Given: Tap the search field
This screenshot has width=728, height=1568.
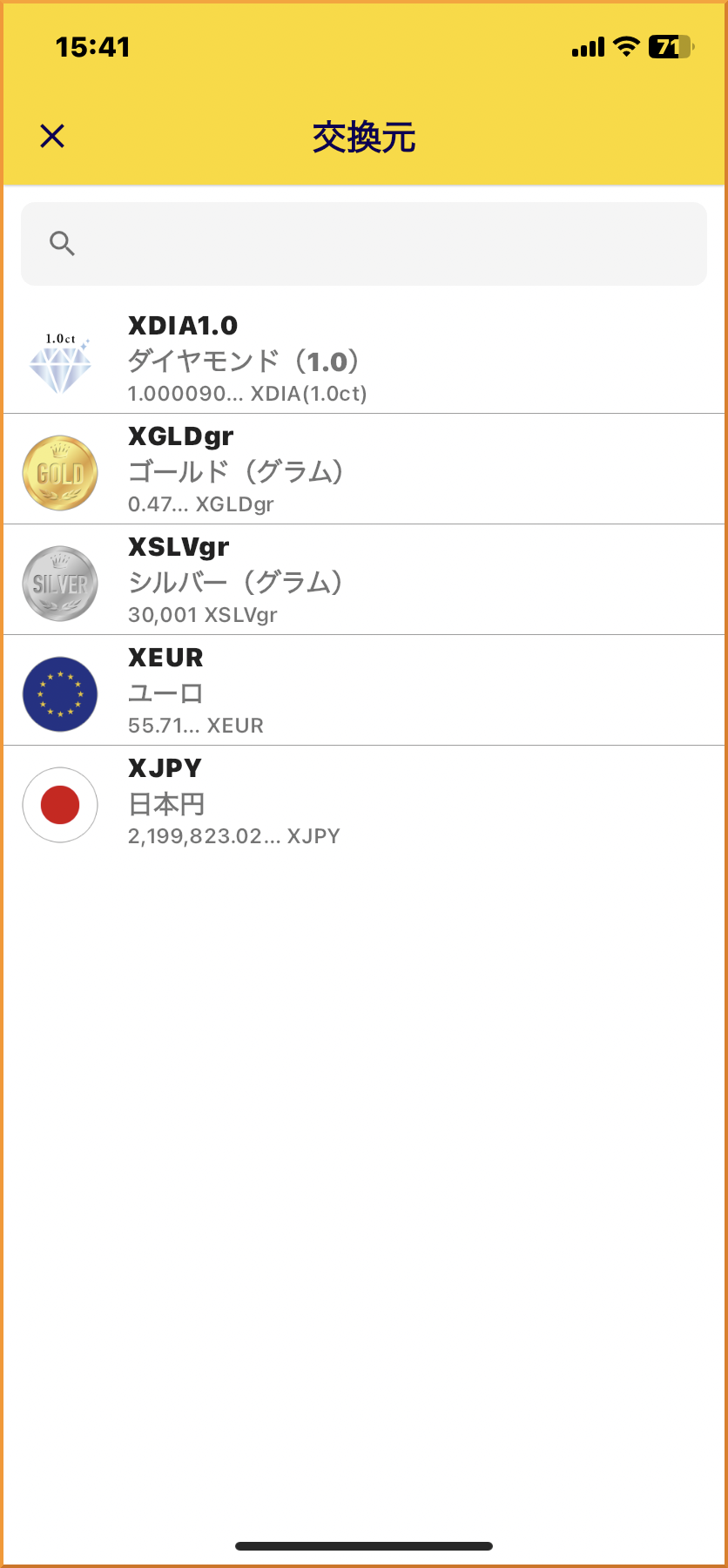Looking at the screenshot, I should [364, 244].
